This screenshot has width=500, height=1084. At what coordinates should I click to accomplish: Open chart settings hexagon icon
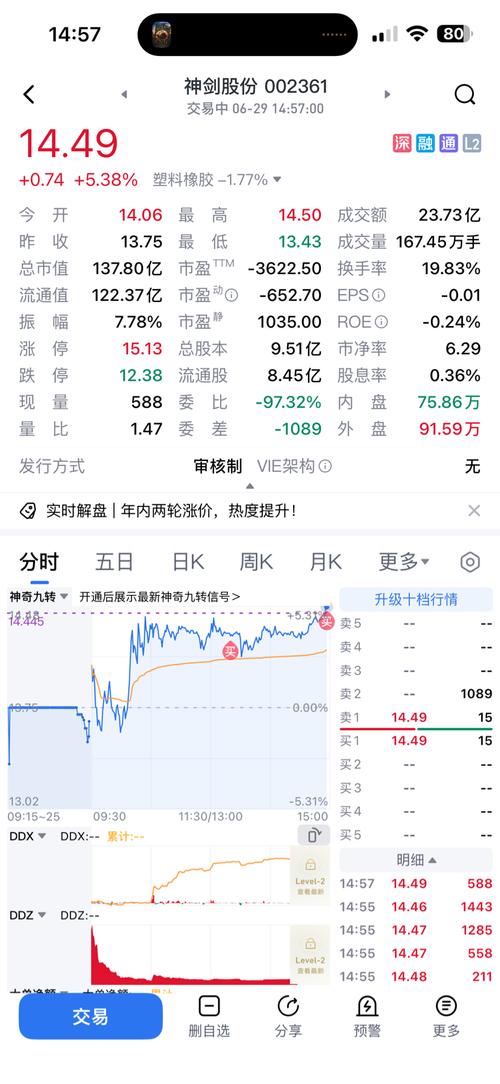point(470,562)
